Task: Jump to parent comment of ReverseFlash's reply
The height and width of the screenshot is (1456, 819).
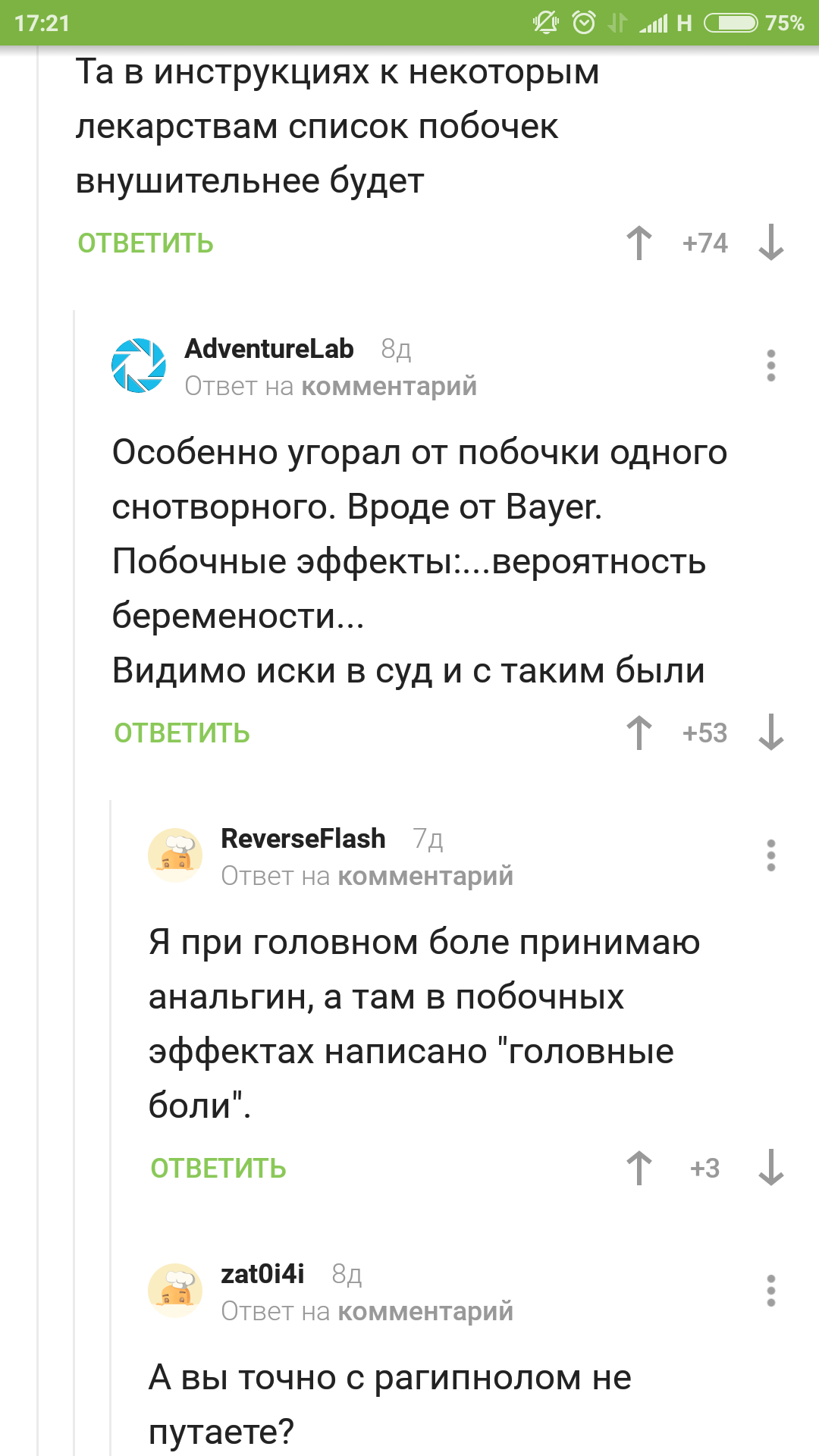Action: 425,877
